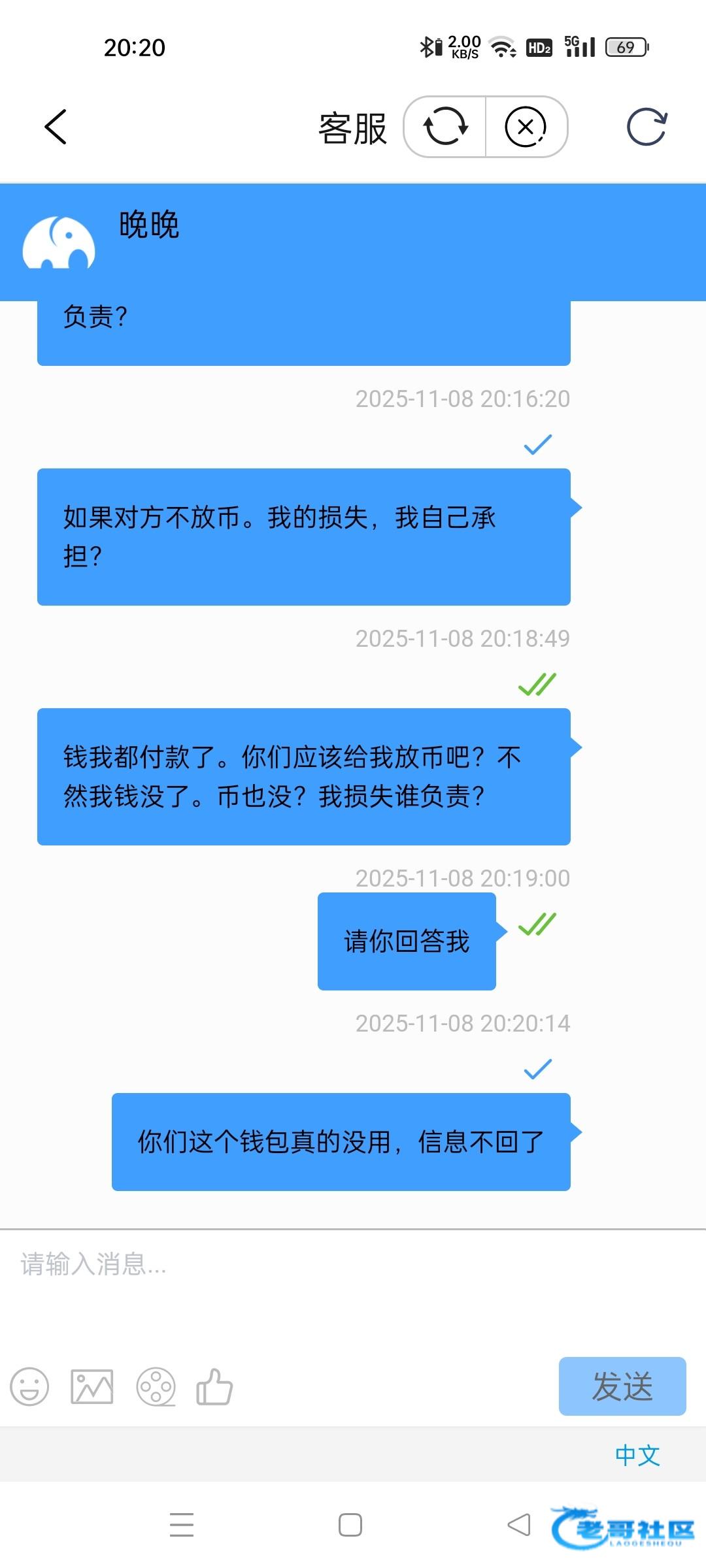The image size is (706, 1568).
Task: Go to the home screen
Action: click(x=350, y=1525)
